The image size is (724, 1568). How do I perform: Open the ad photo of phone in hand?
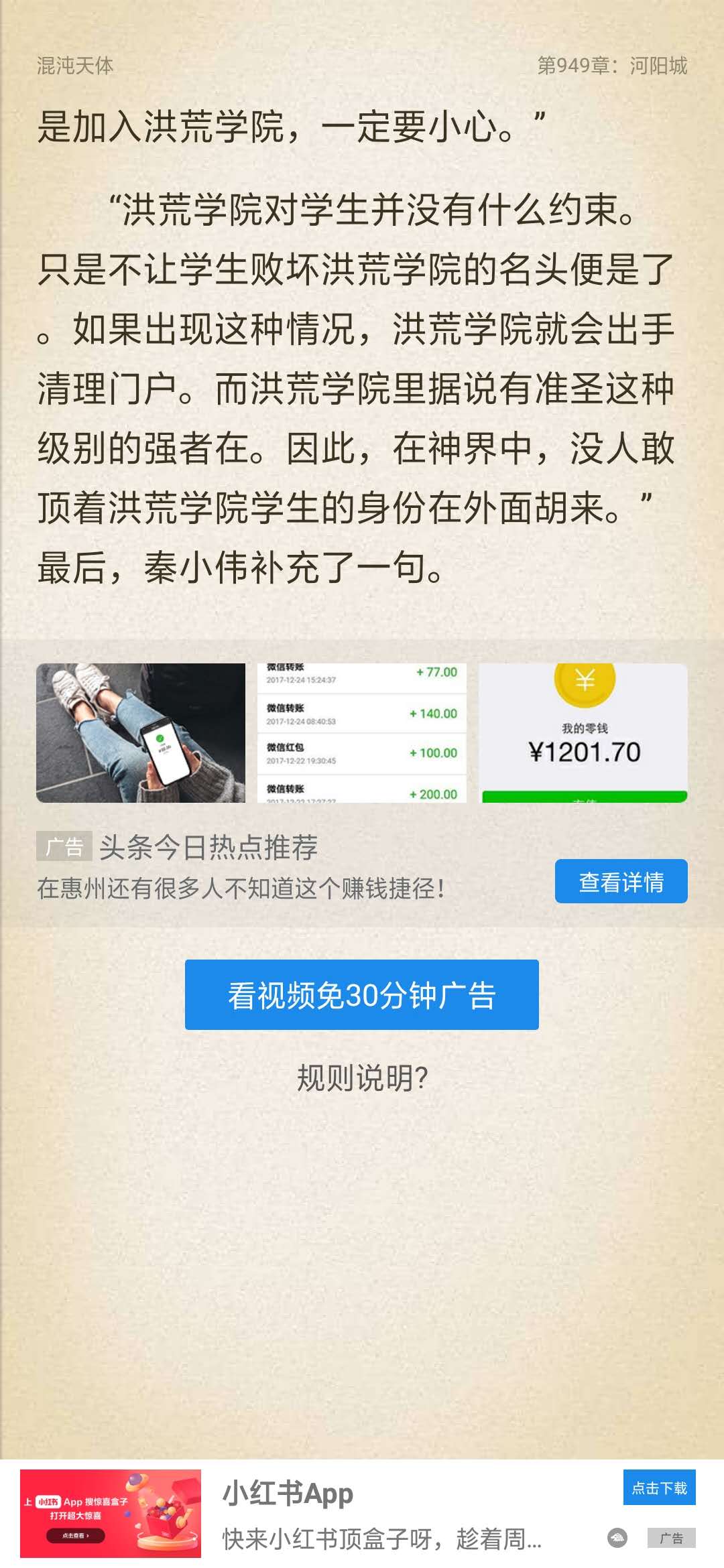click(141, 733)
